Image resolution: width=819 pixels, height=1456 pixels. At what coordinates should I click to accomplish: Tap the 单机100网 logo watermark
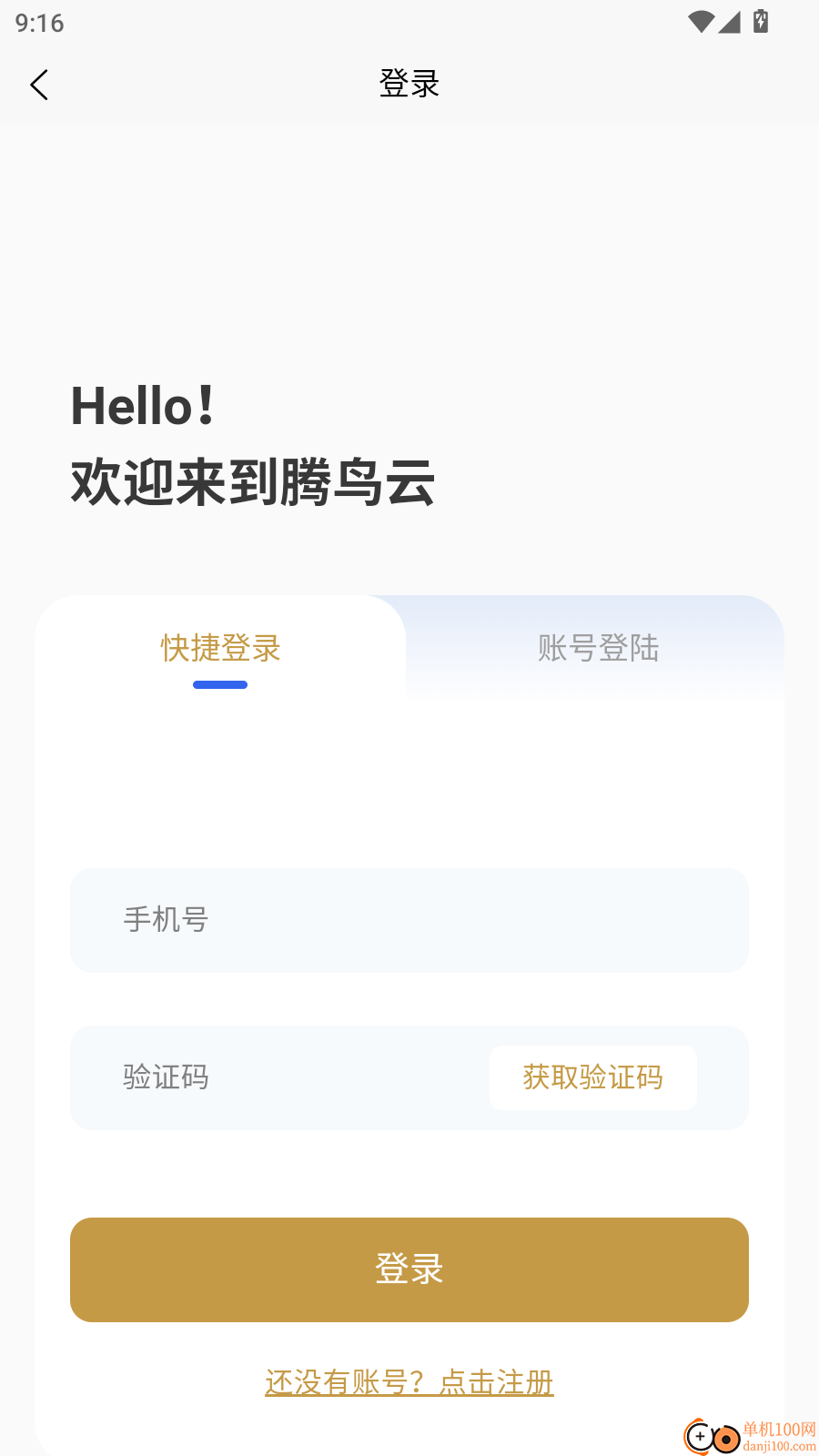coord(778,1430)
